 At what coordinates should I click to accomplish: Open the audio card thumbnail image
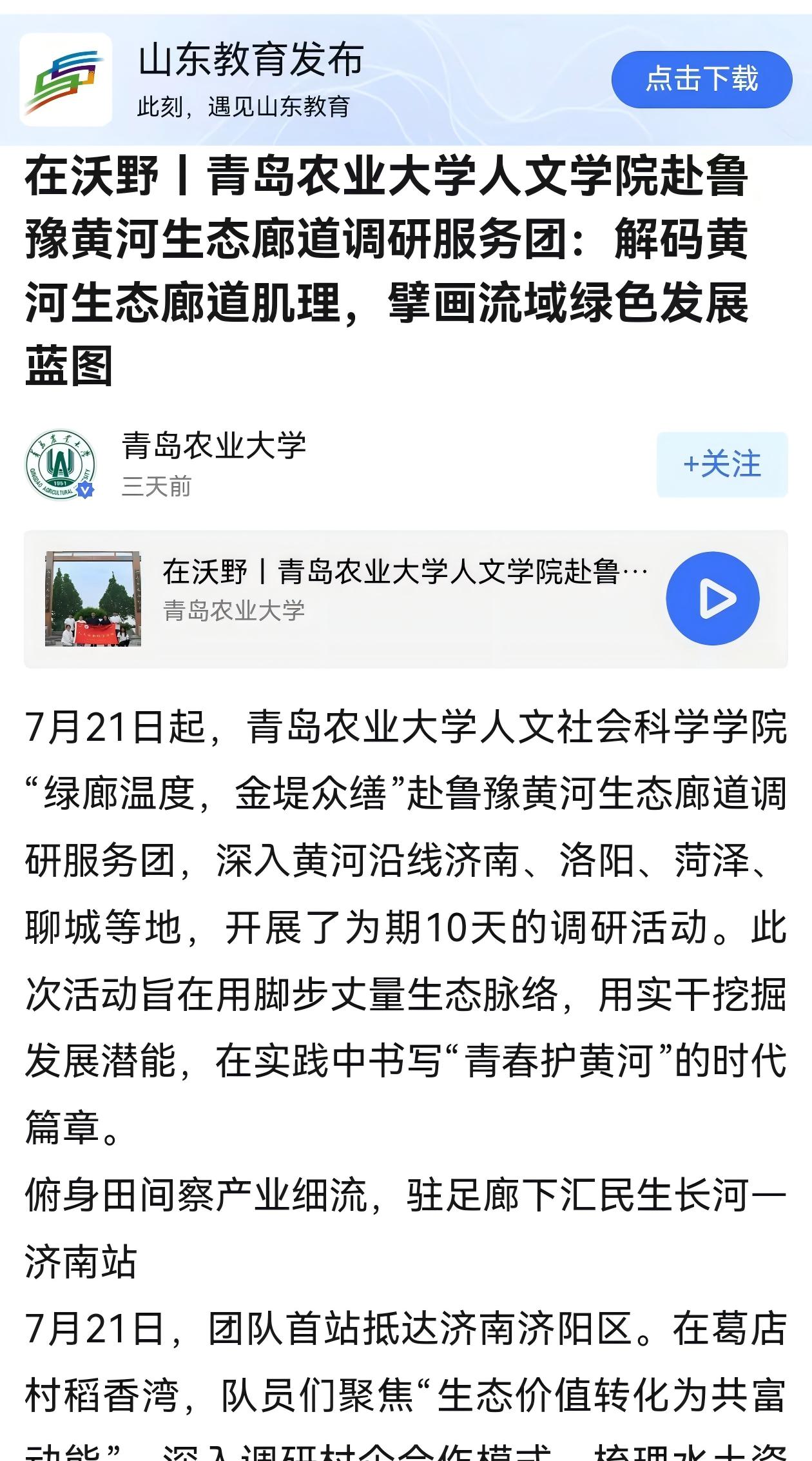93,598
